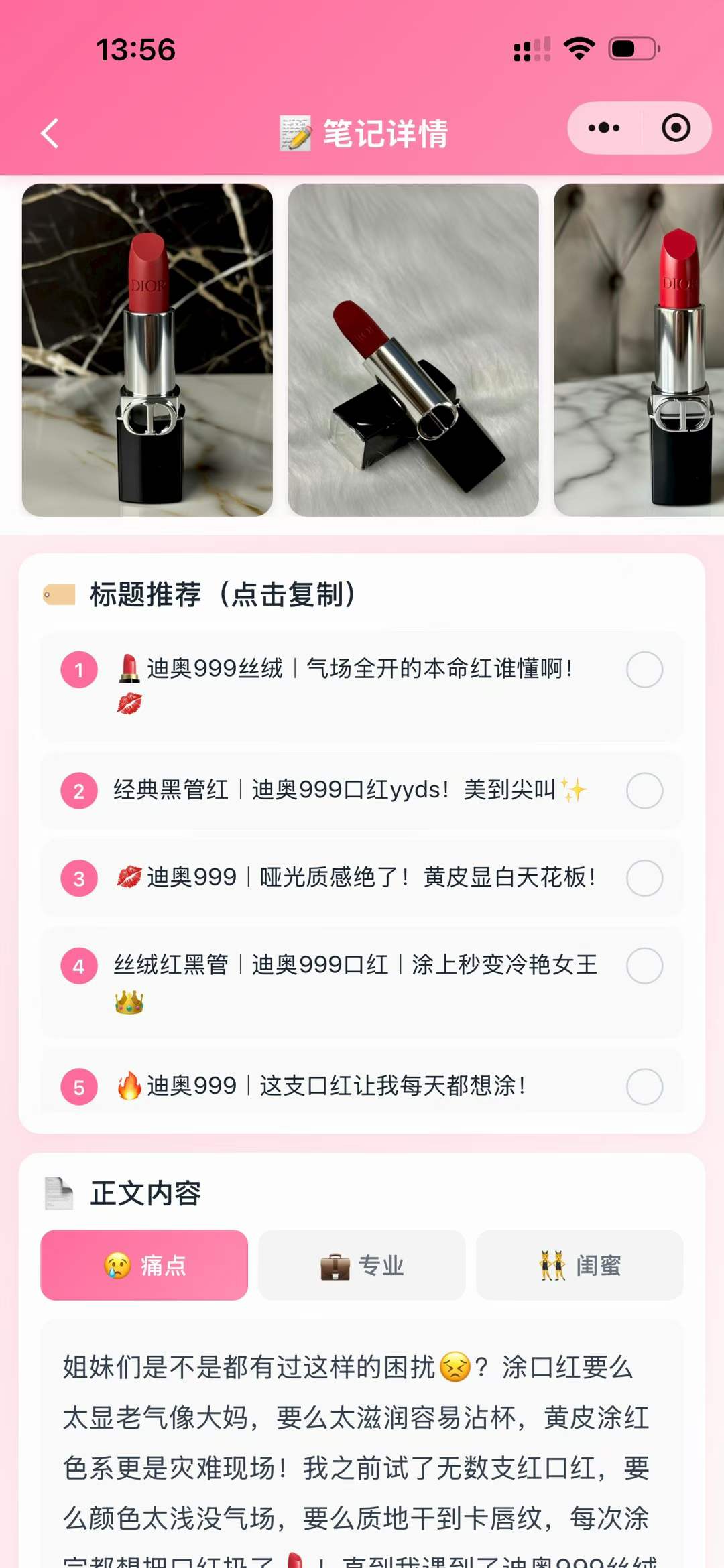Open the third lipstick photo with grey backdrop
The width and height of the screenshot is (724, 1568).
[x=638, y=349]
